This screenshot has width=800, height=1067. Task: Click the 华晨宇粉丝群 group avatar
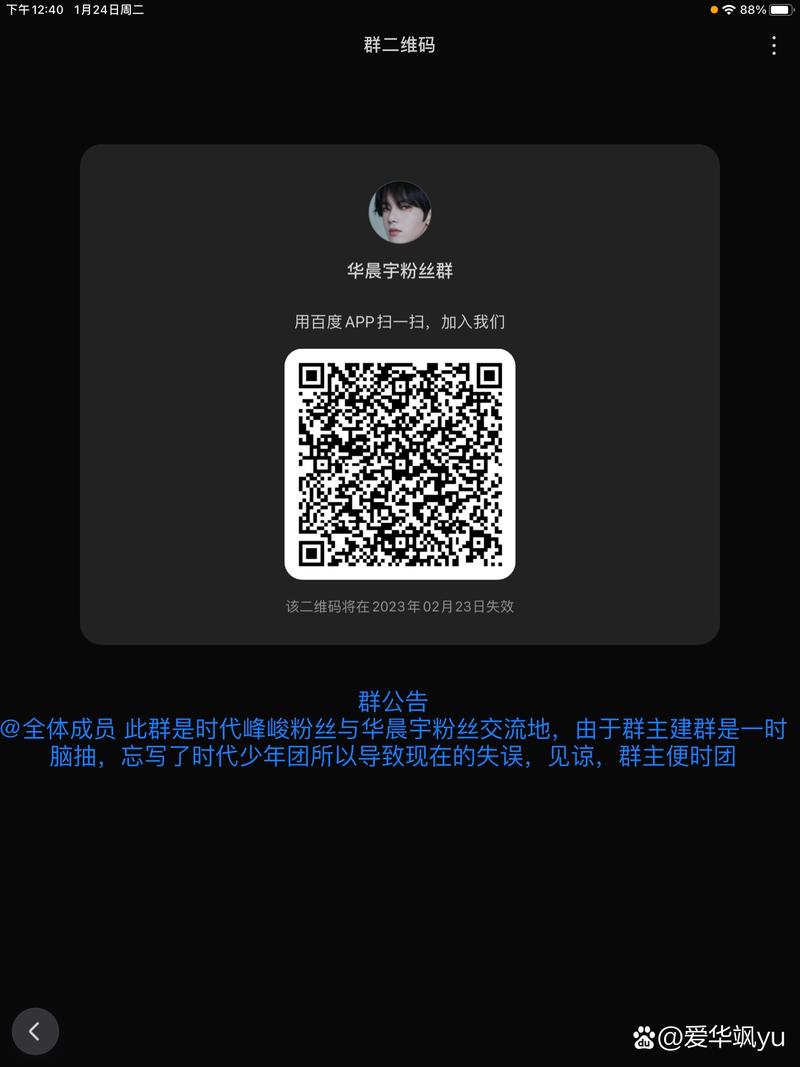click(400, 209)
